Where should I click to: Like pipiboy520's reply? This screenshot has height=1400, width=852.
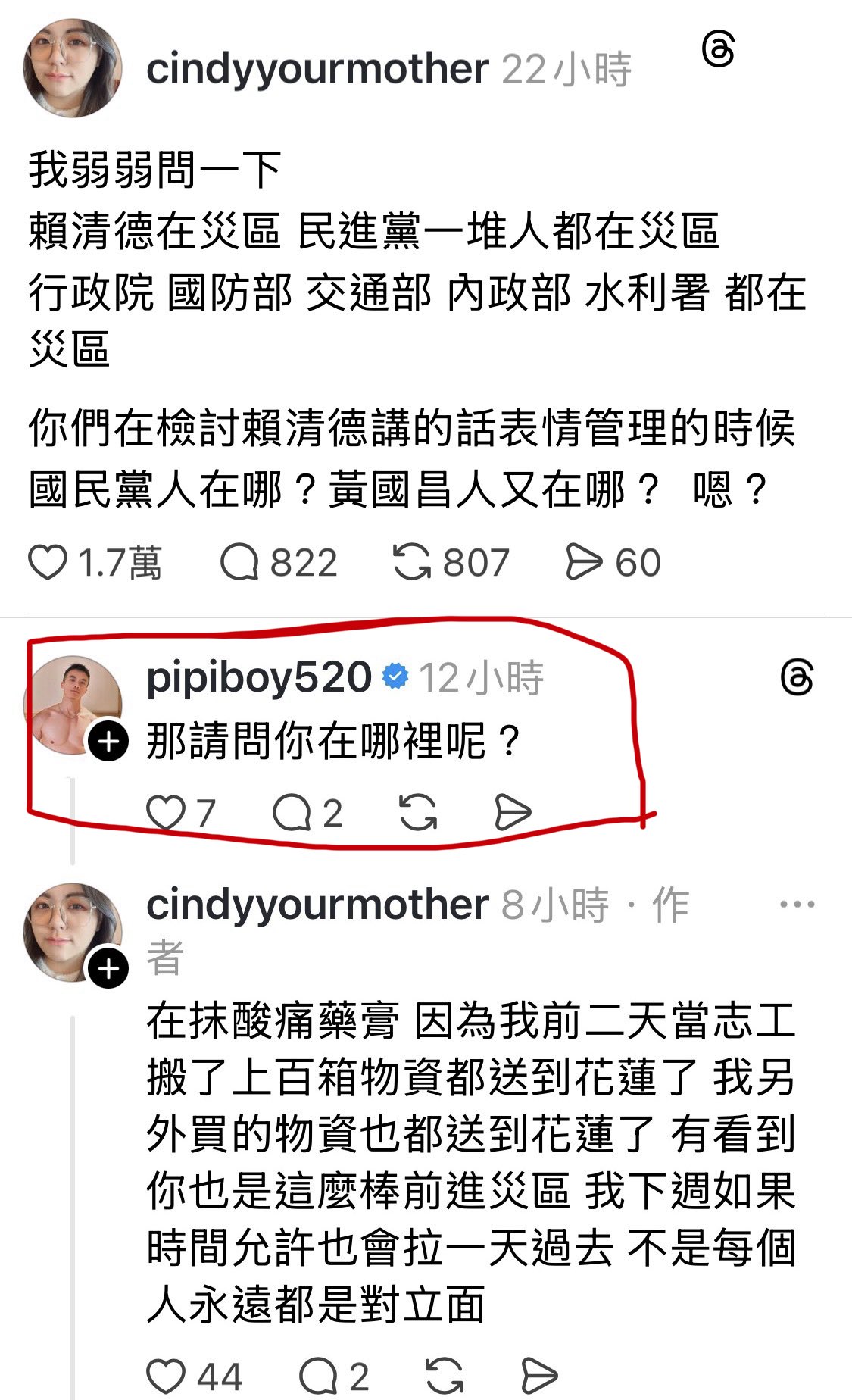165,814
